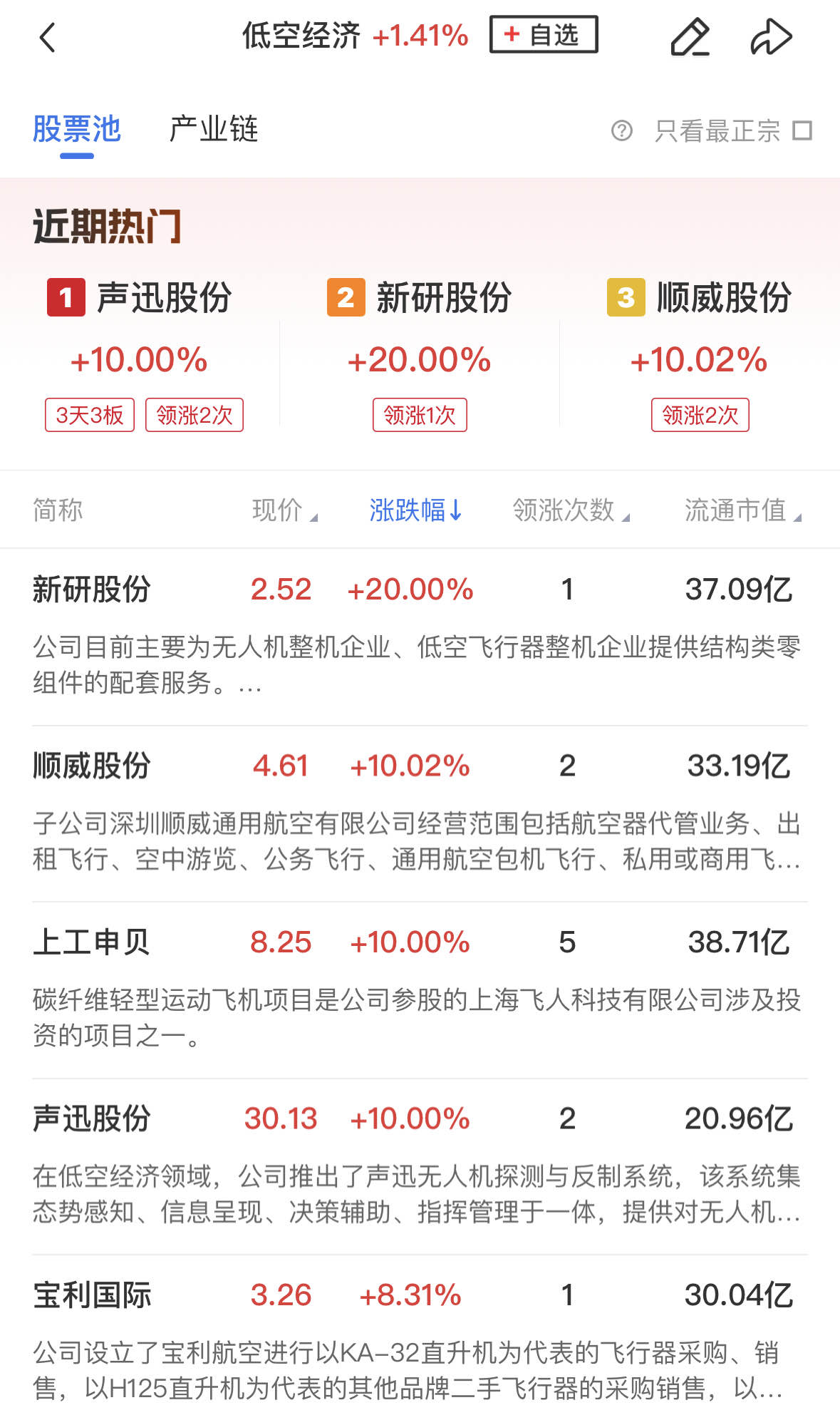This screenshot has width=840, height=1420.
Task: Switch to the 产业链 tab
Action: pyautogui.click(x=213, y=130)
